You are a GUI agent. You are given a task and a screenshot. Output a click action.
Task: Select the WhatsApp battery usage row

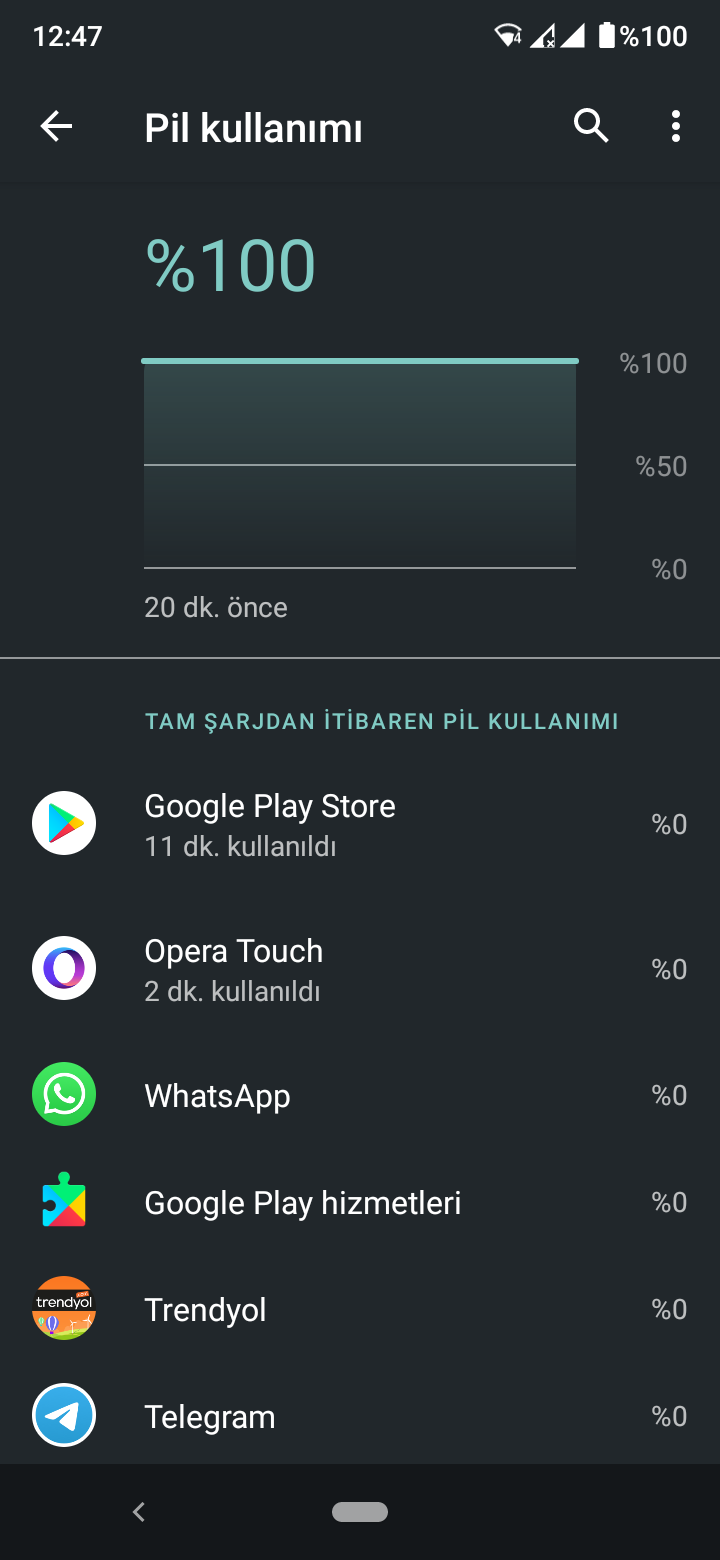point(360,1095)
